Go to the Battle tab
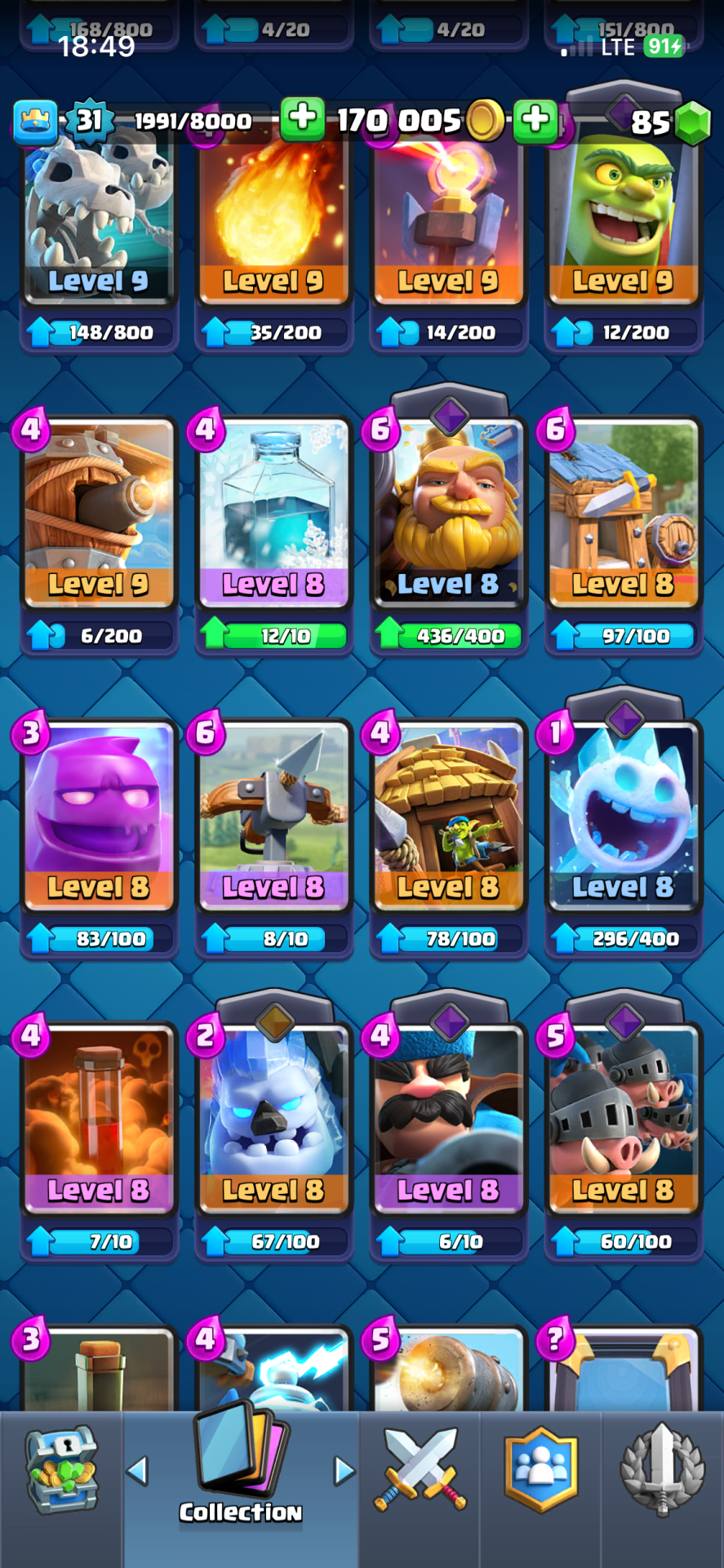This screenshot has height=1568, width=724. 420,1470
